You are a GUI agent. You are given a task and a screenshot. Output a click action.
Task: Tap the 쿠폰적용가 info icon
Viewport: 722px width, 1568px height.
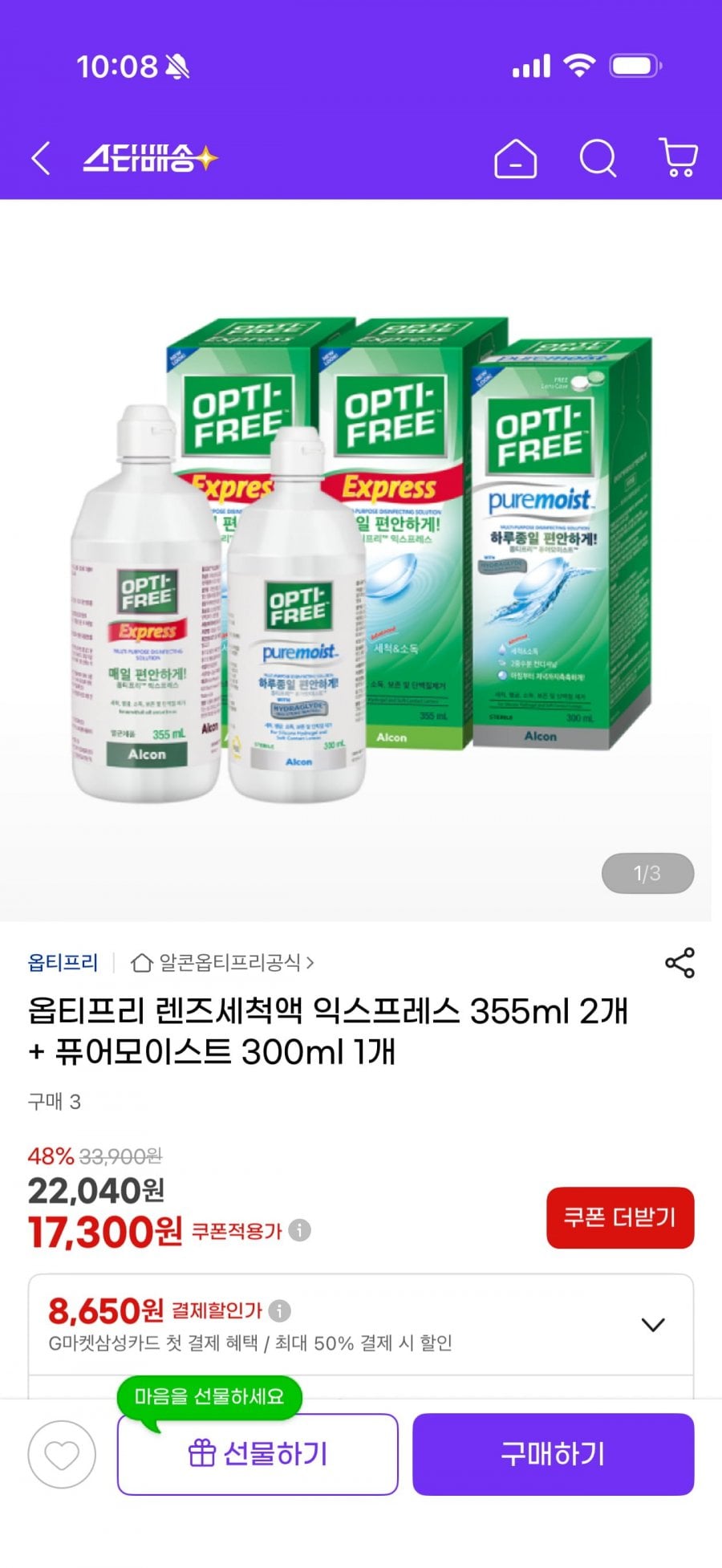pos(300,1230)
